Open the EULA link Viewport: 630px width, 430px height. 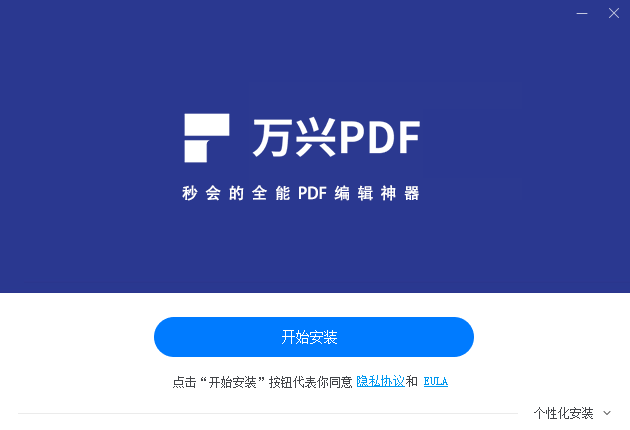tap(436, 382)
